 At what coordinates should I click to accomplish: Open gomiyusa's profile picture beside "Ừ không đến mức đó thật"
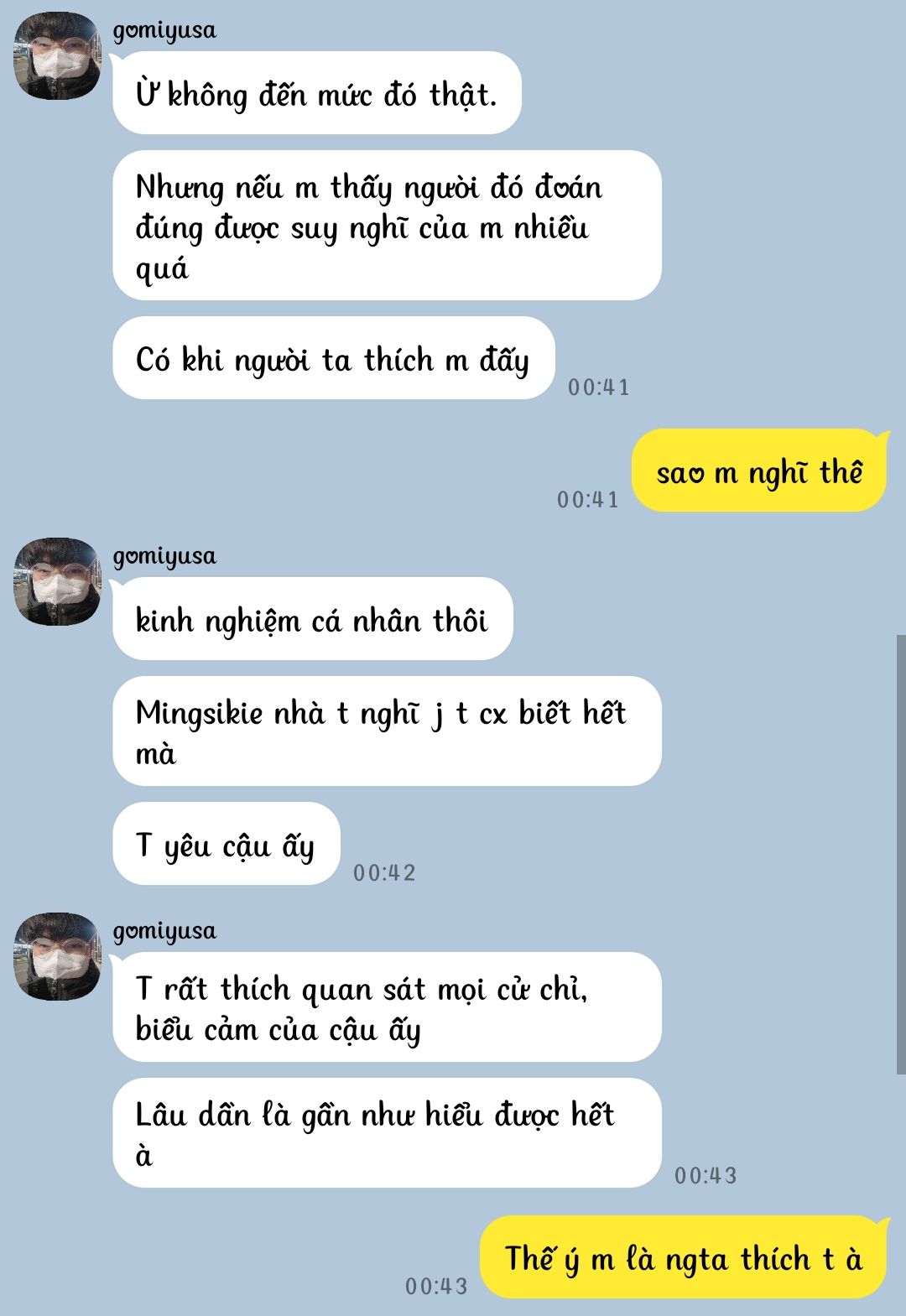(57, 57)
